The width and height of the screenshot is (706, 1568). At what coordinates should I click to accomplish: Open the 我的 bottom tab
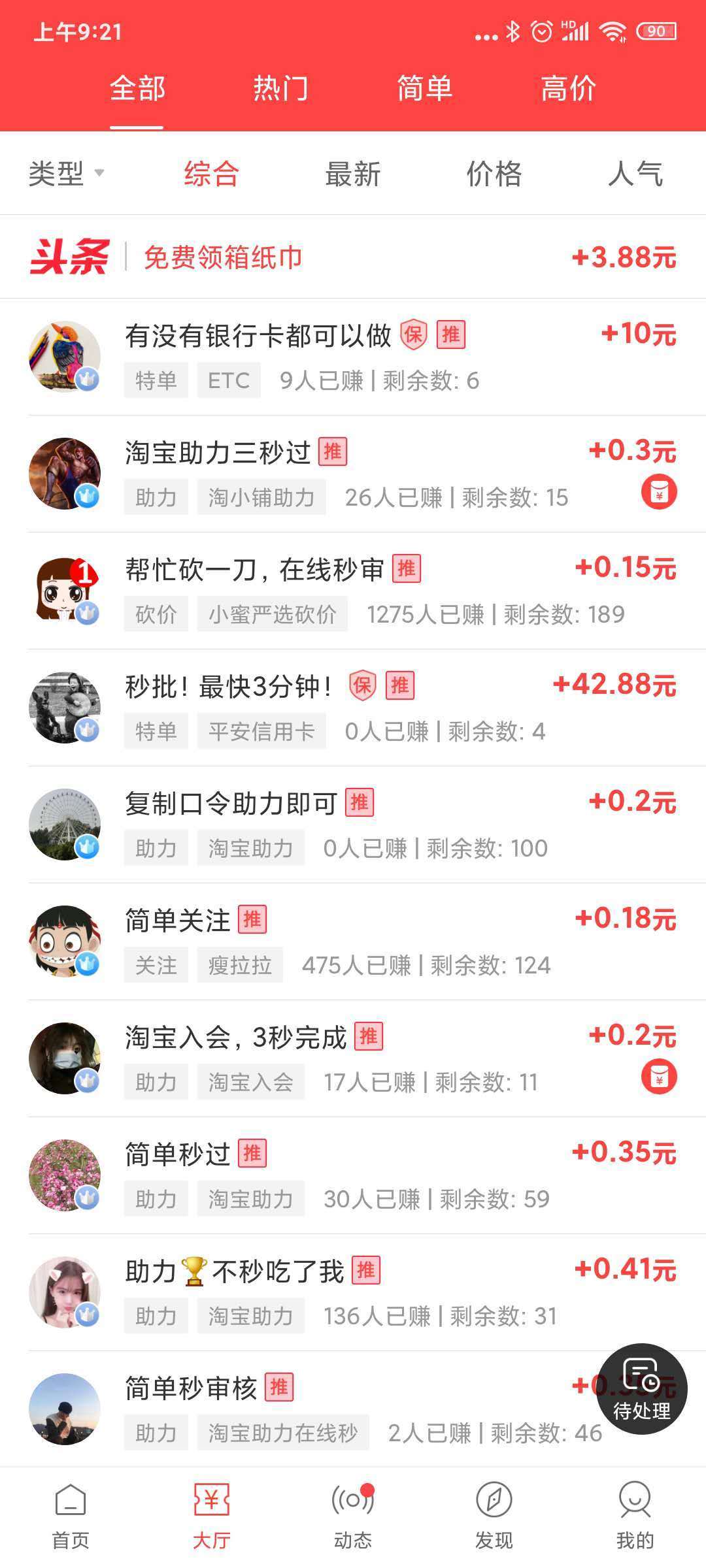tap(634, 1516)
